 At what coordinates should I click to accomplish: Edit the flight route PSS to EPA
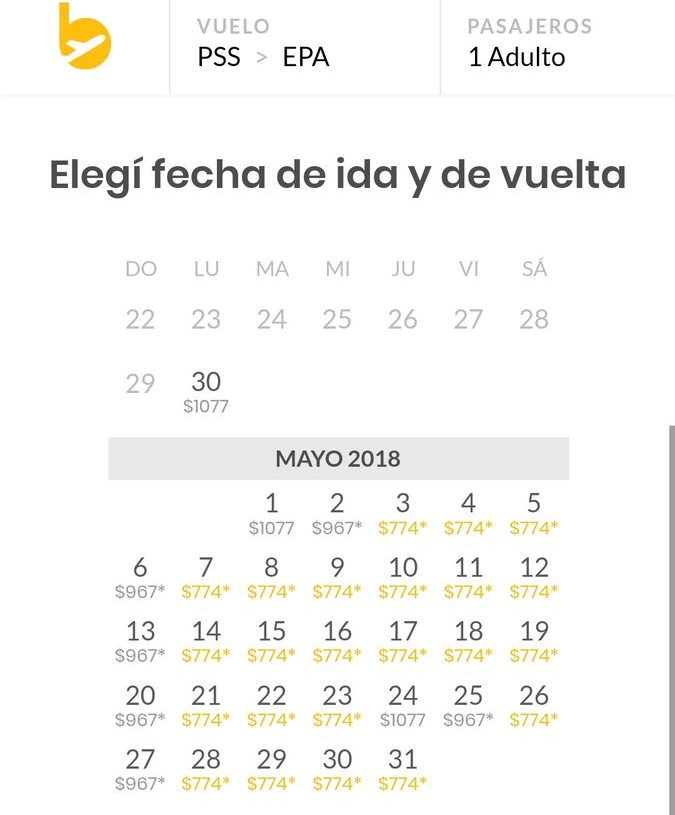coord(264,44)
